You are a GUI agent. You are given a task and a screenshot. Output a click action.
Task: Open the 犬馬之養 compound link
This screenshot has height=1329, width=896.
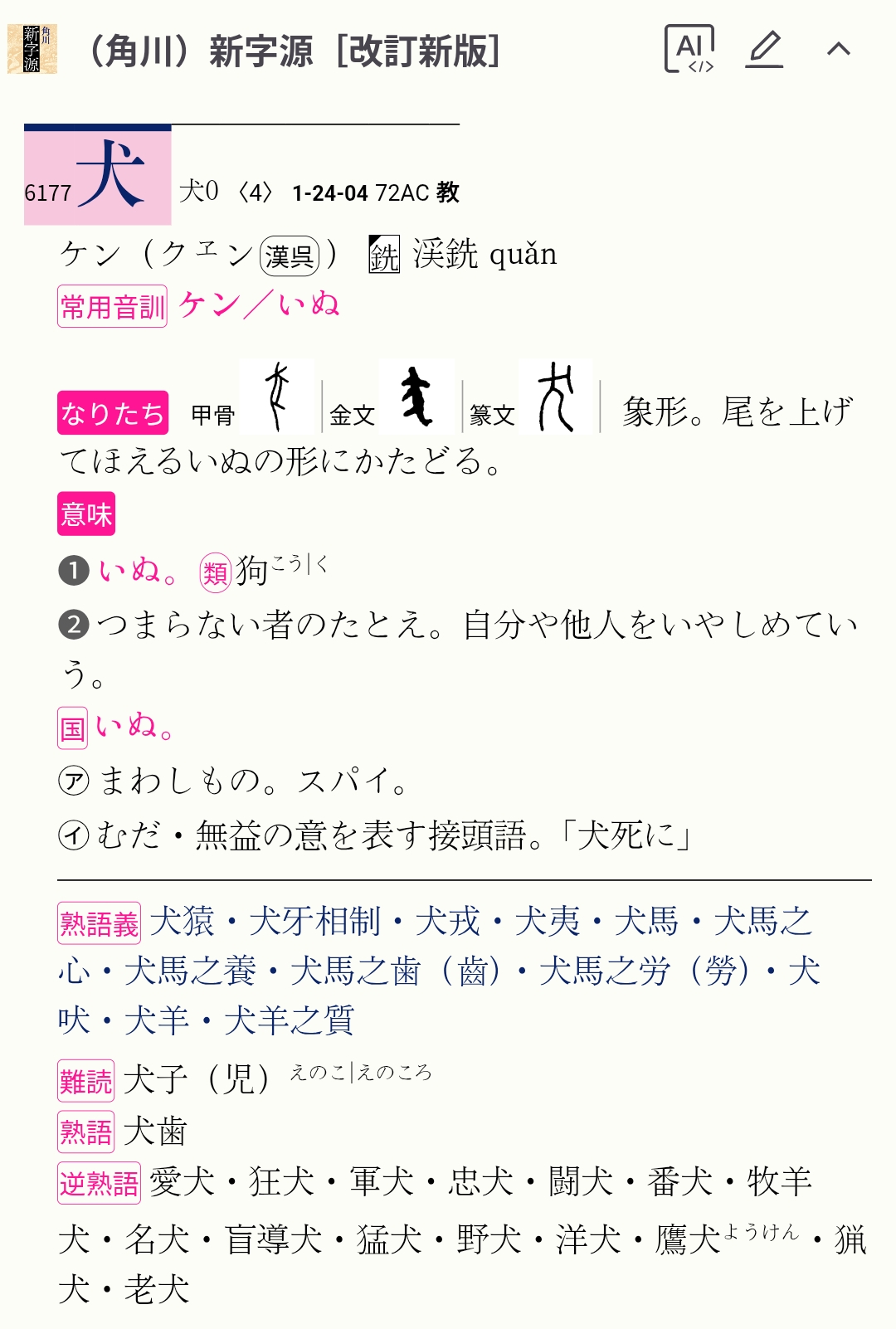point(190,971)
